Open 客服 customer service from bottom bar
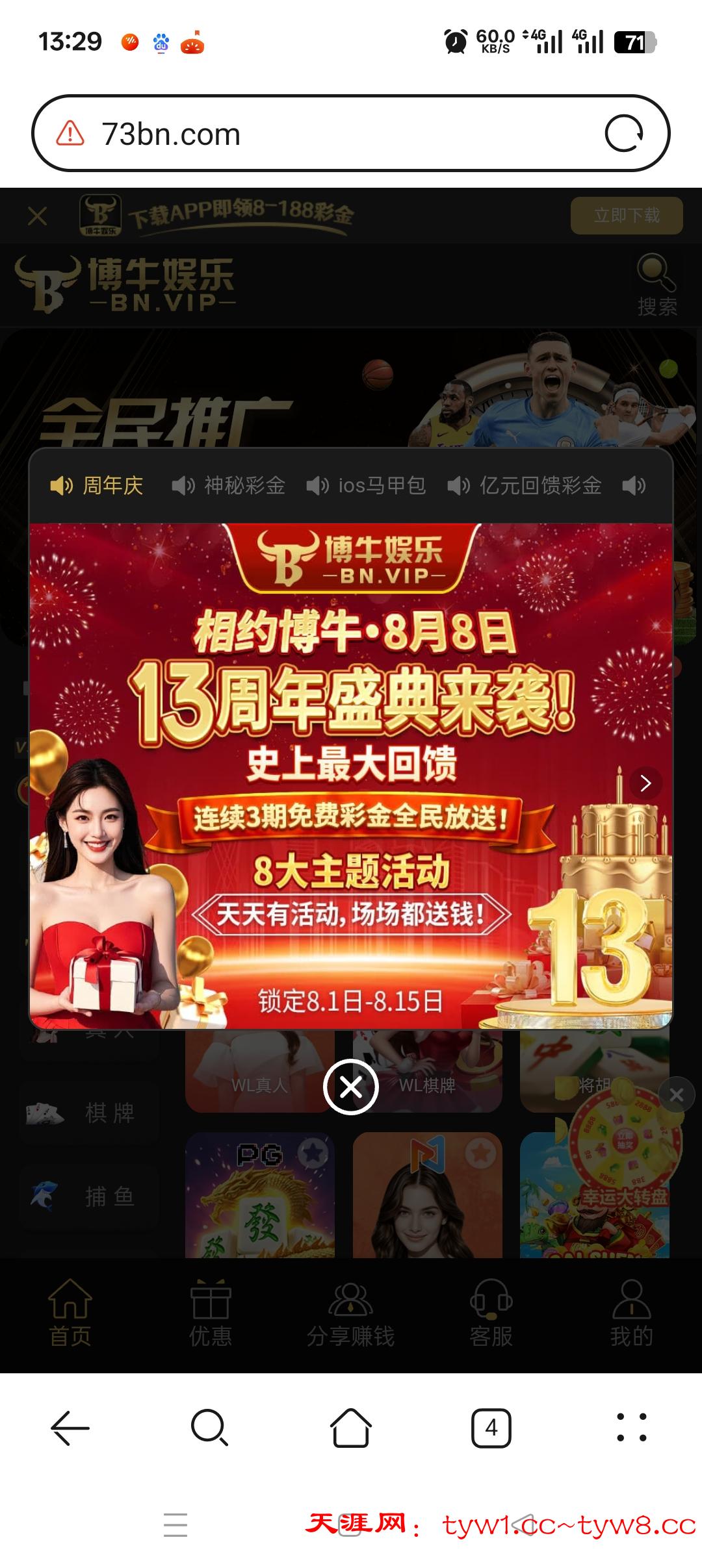The image size is (702, 1568). (x=491, y=1312)
